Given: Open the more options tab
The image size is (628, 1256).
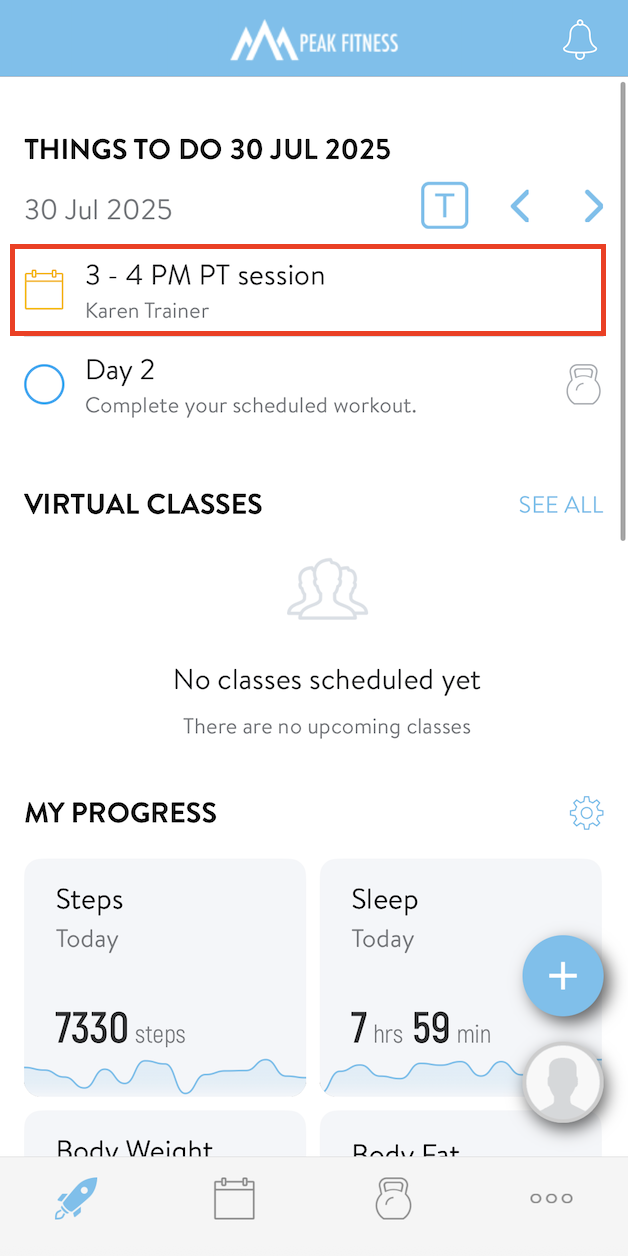Looking at the screenshot, I should (551, 1198).
